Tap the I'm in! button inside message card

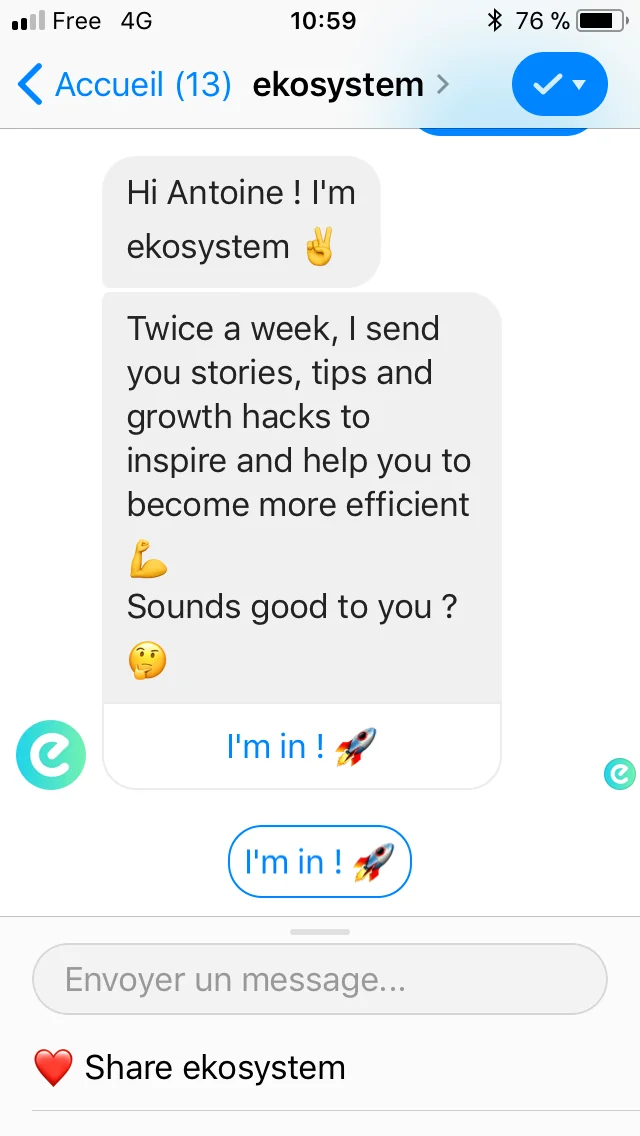point(301,746)
